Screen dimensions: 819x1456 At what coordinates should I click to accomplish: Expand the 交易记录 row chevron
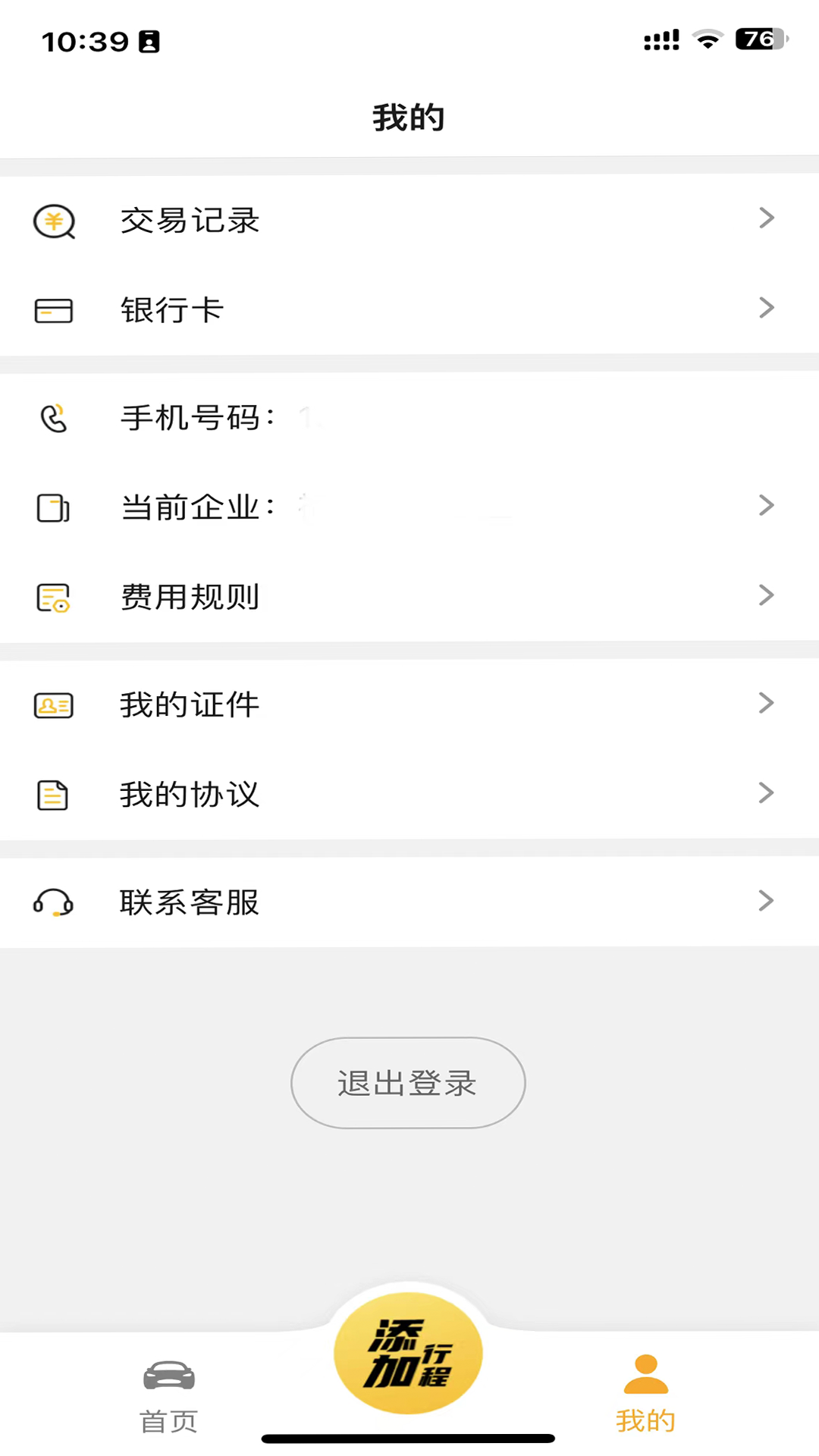[x=765, y=219]
